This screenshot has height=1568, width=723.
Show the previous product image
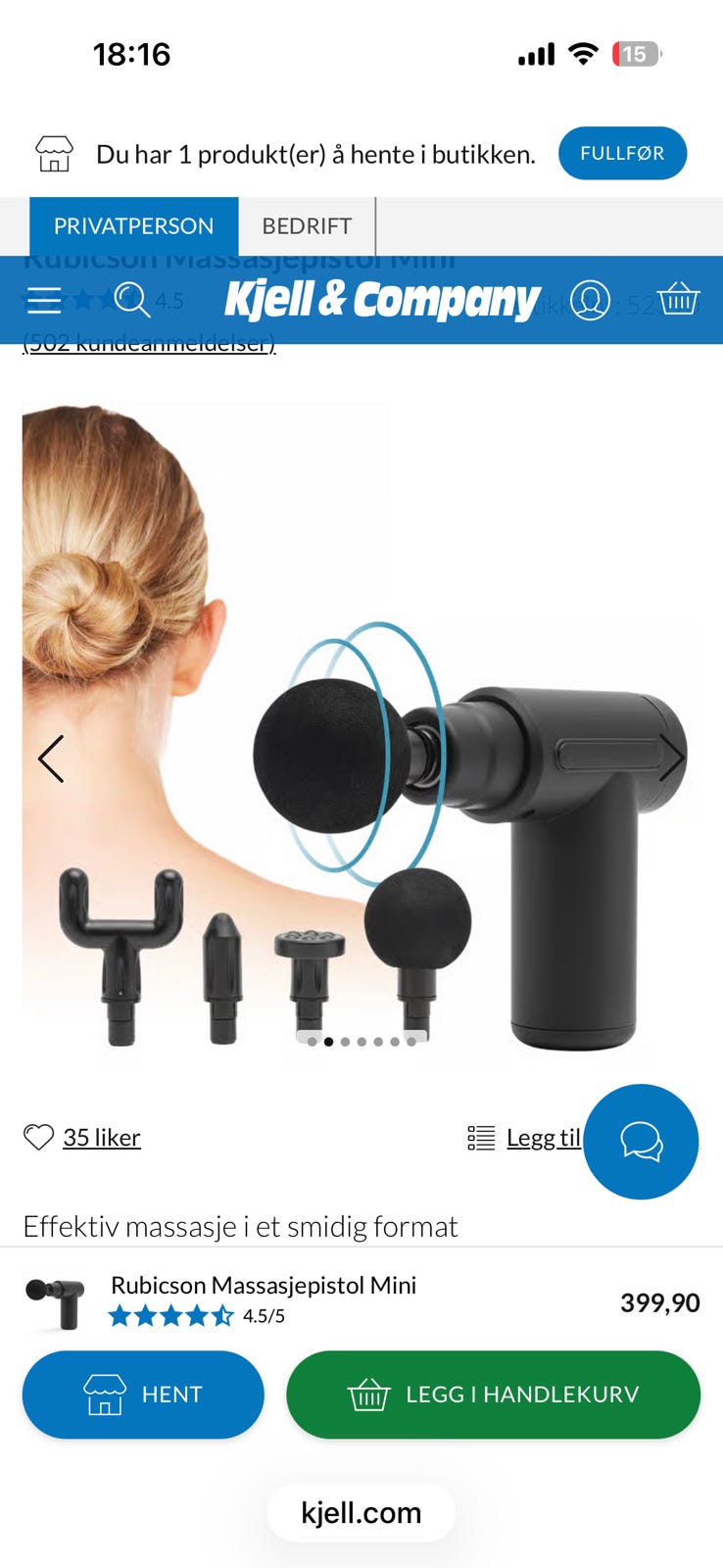click(51, 759)
